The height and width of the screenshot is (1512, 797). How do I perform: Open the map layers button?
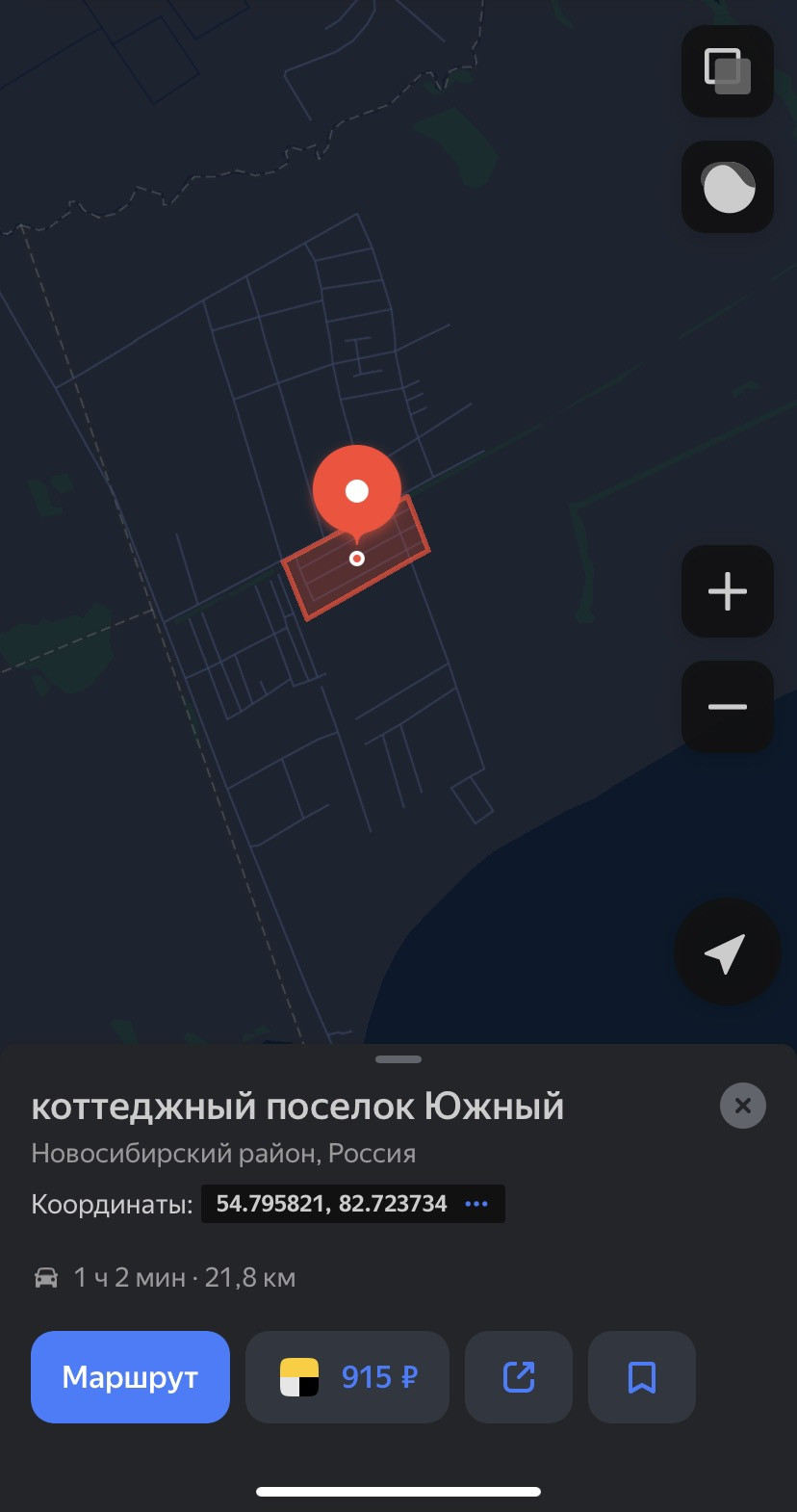728,71
